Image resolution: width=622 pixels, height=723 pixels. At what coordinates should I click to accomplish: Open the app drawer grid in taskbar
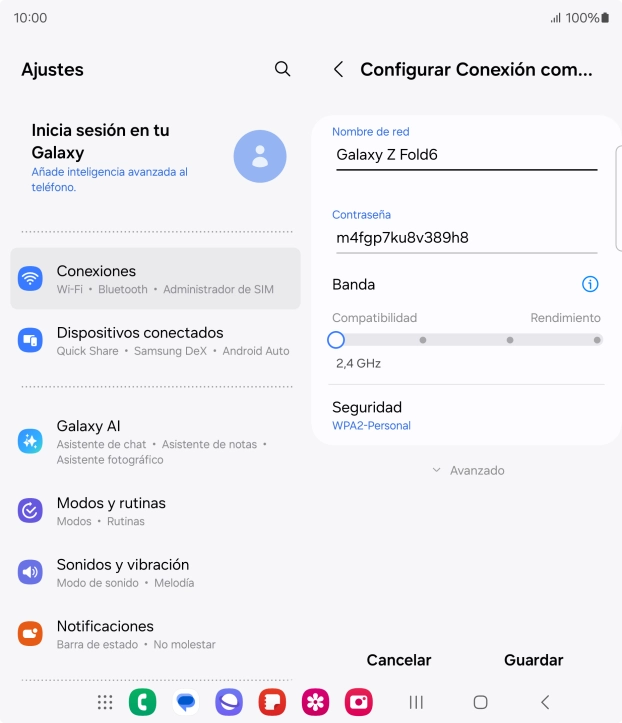coord(105,702)
